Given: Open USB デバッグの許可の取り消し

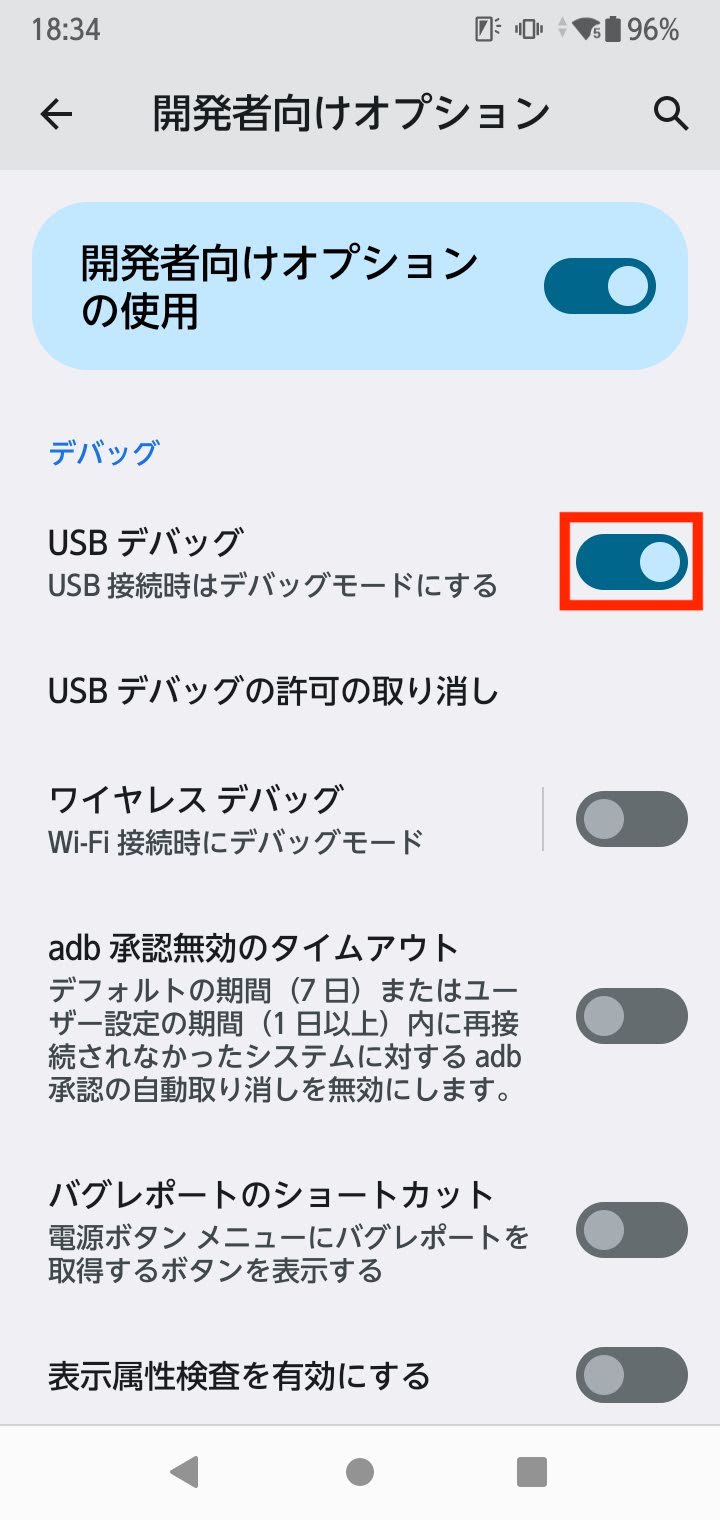Looking at the screenshot, I should tap(360, 691).
